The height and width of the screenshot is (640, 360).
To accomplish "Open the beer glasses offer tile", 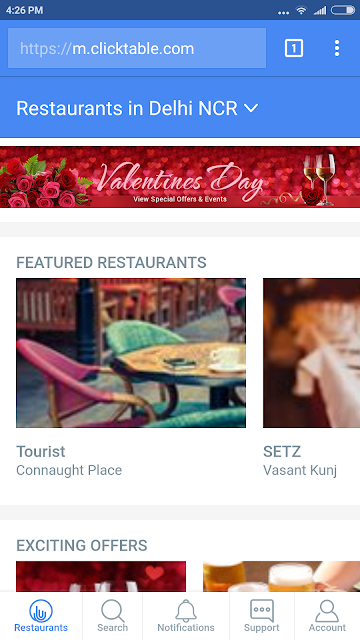I will point(281,576).
